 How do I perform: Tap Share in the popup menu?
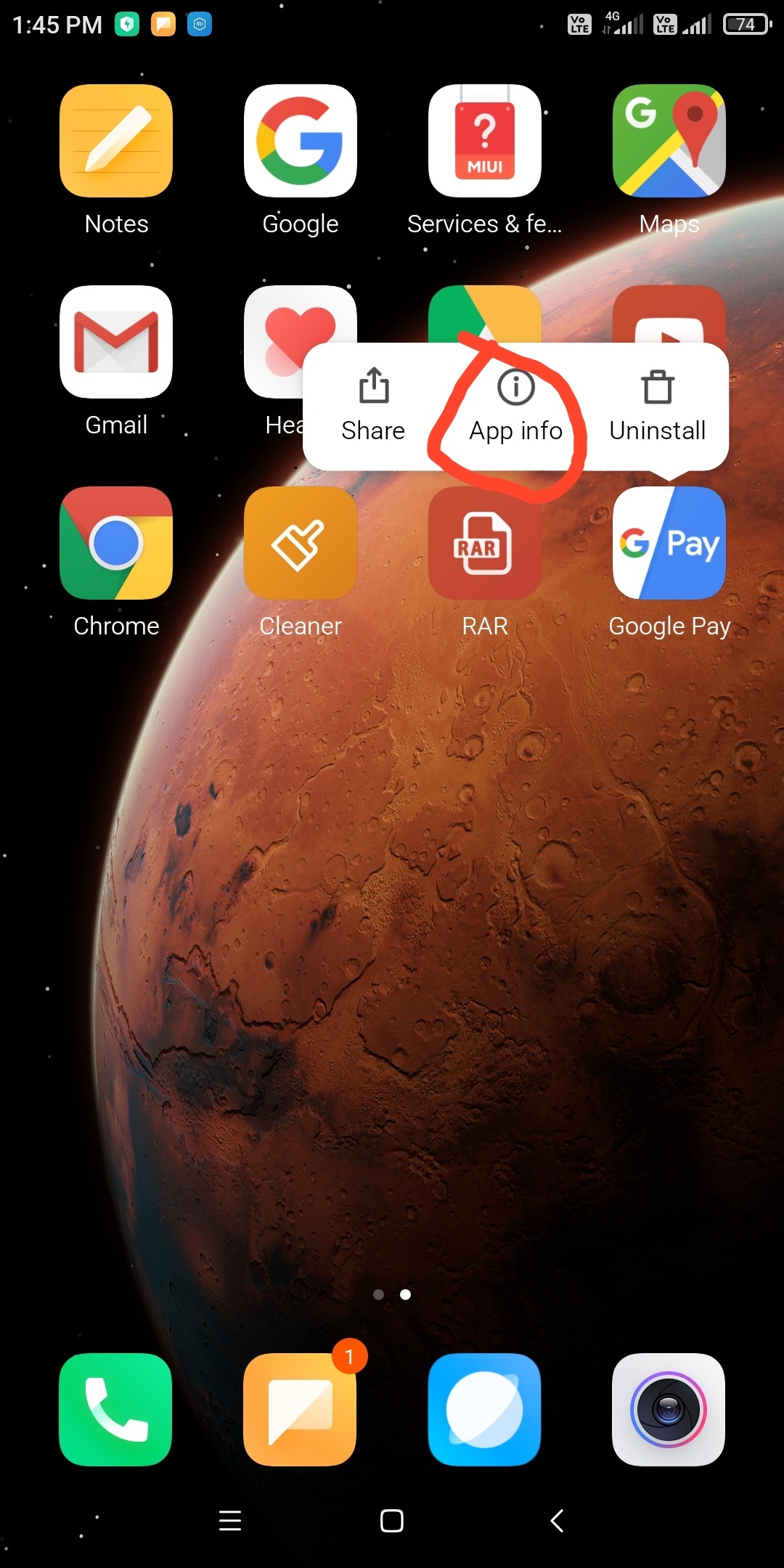[373, 407]
